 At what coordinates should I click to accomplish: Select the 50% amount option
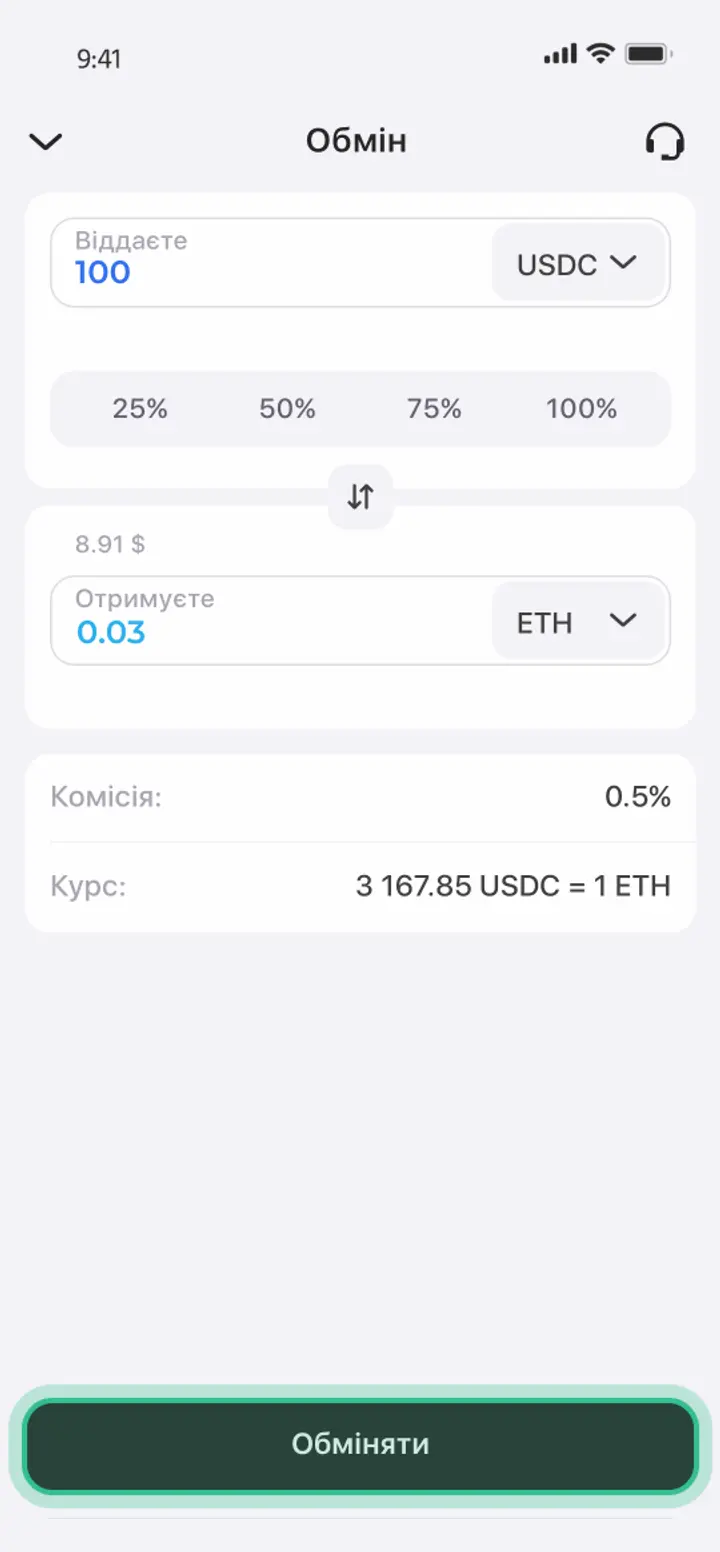pos(287,408)
